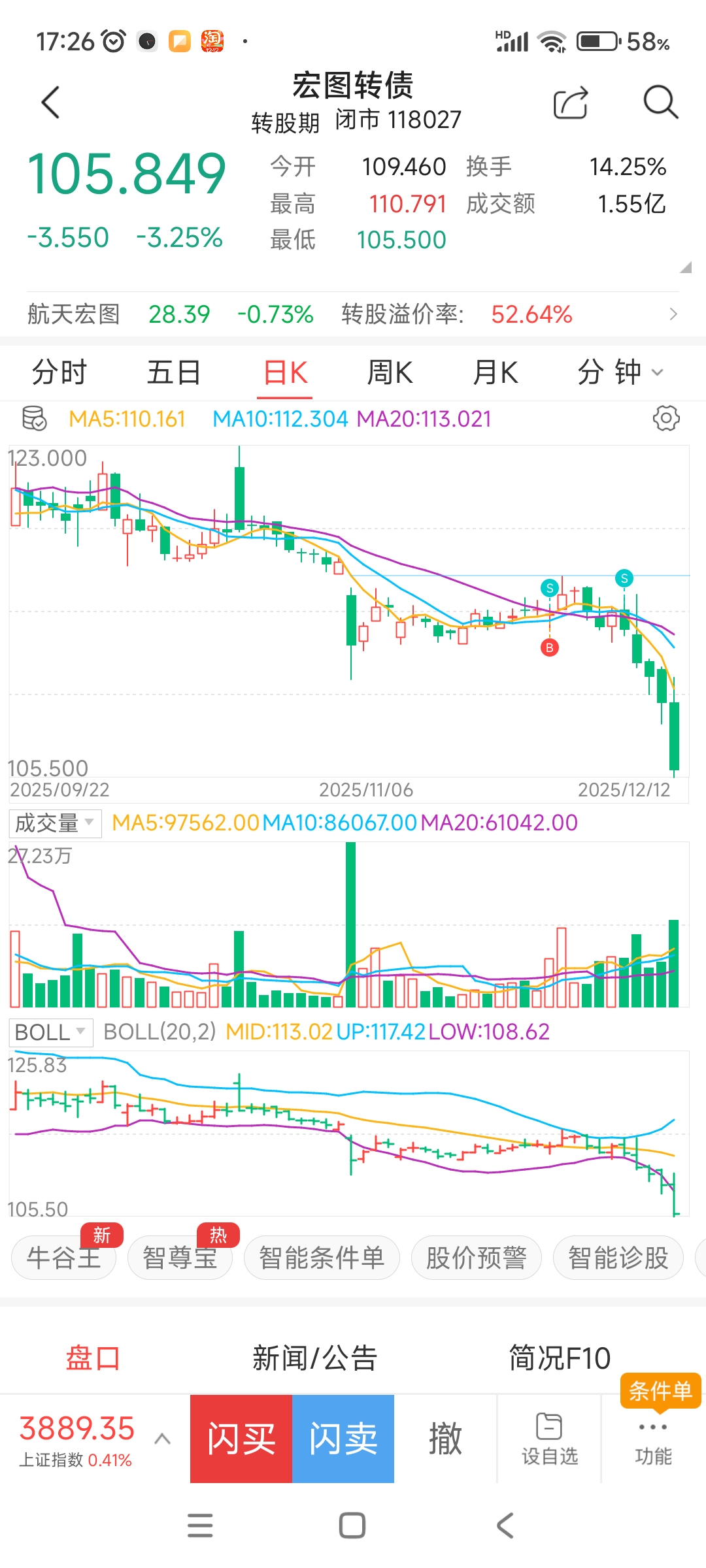Share the 宏图转债 quote page
Viewport: 706px width, 1568px height.
tap(571, 103)
